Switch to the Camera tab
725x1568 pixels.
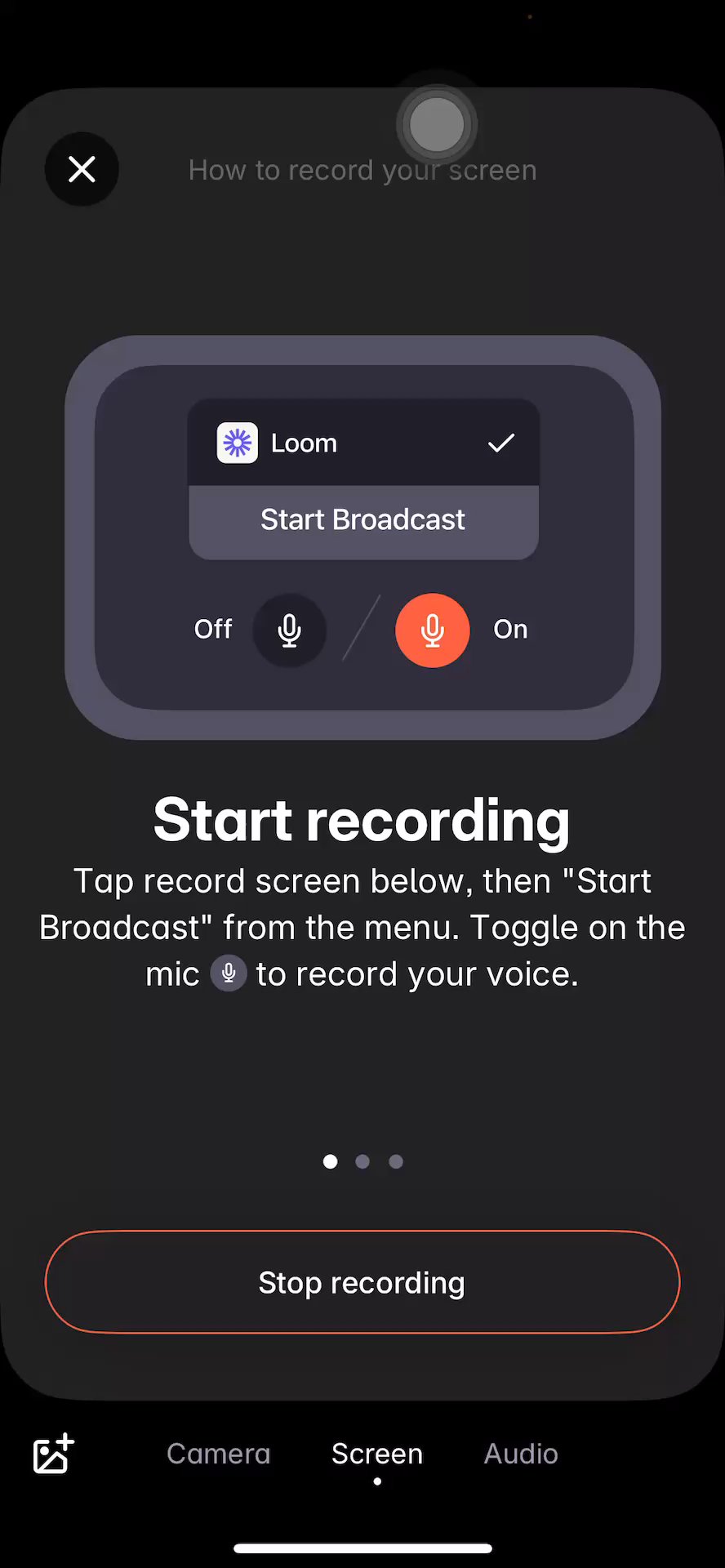218,1454
